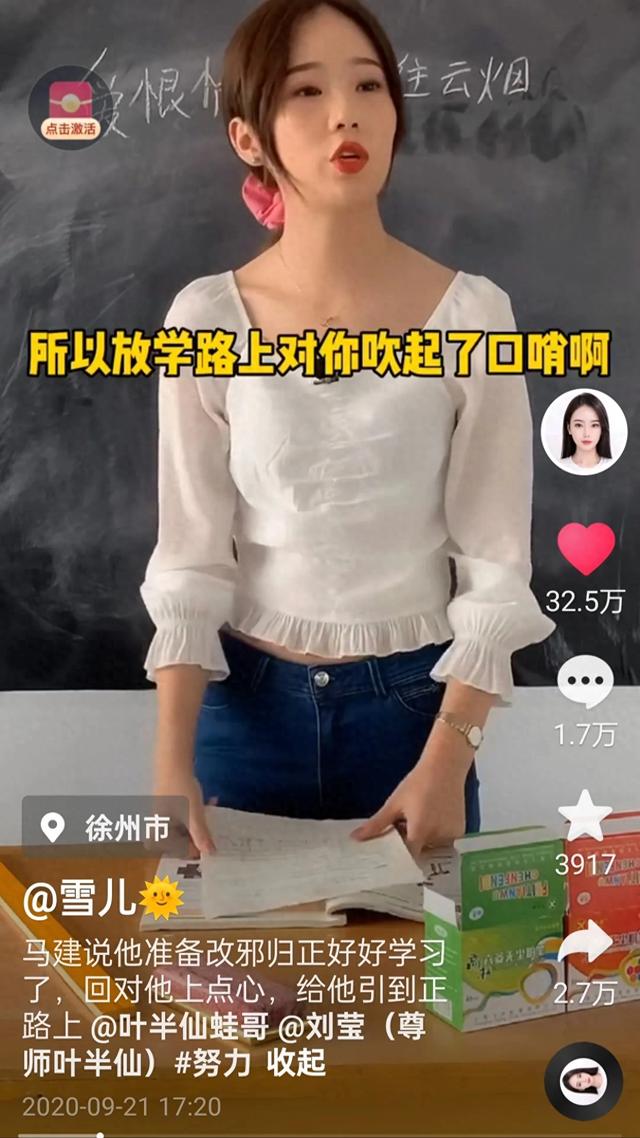Open the 徐州市 location tag
The width and height of the screenshot is (640, 1138).
pyautogui.click(x=105, y=827)
